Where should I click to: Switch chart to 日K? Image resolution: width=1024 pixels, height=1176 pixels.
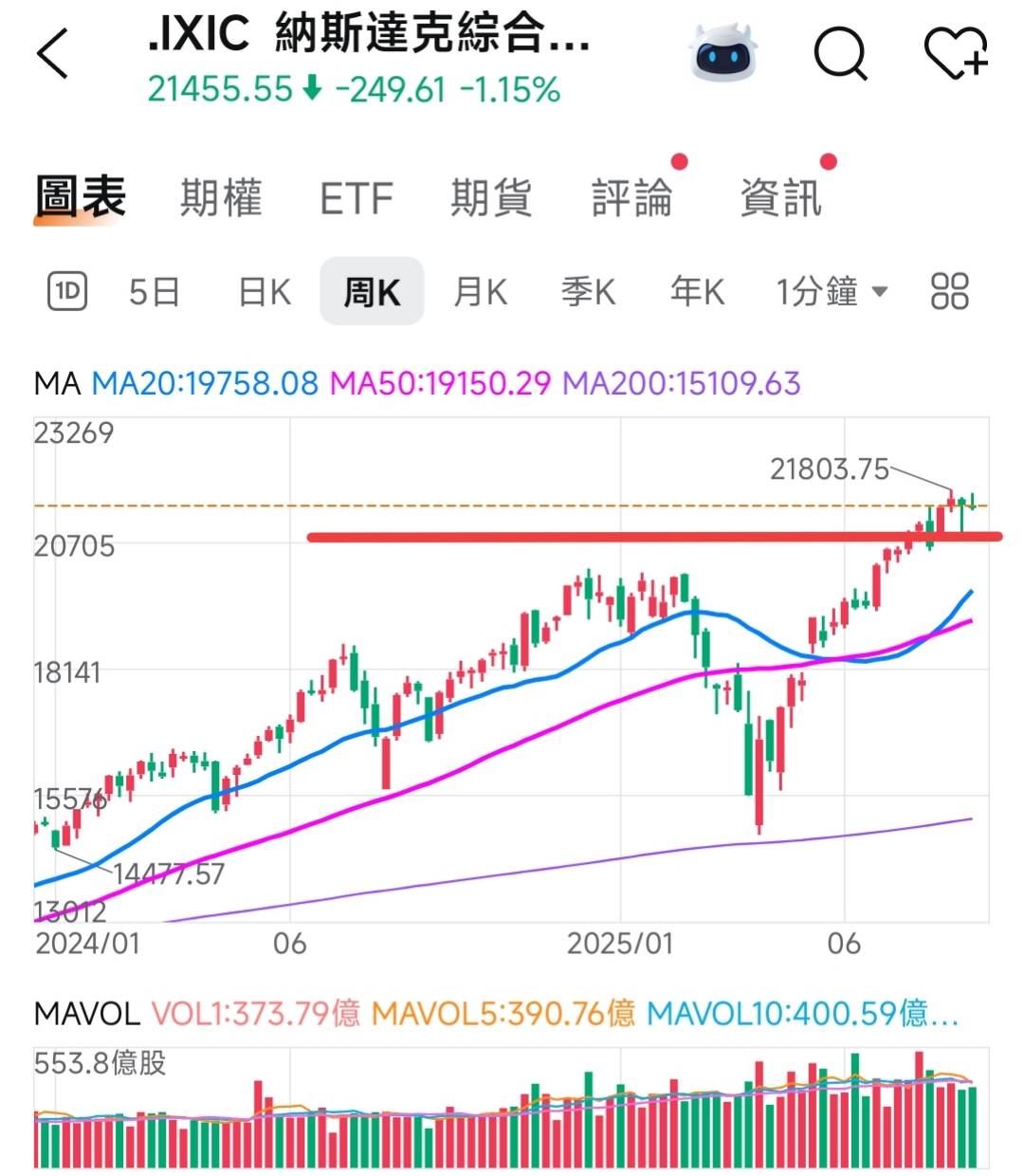coord(265,291)
